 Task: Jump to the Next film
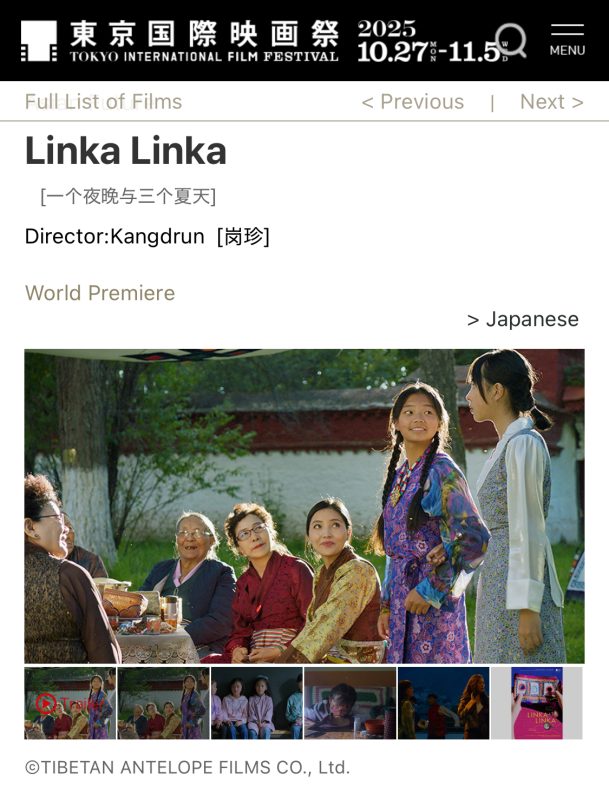[x=551, y=102]
